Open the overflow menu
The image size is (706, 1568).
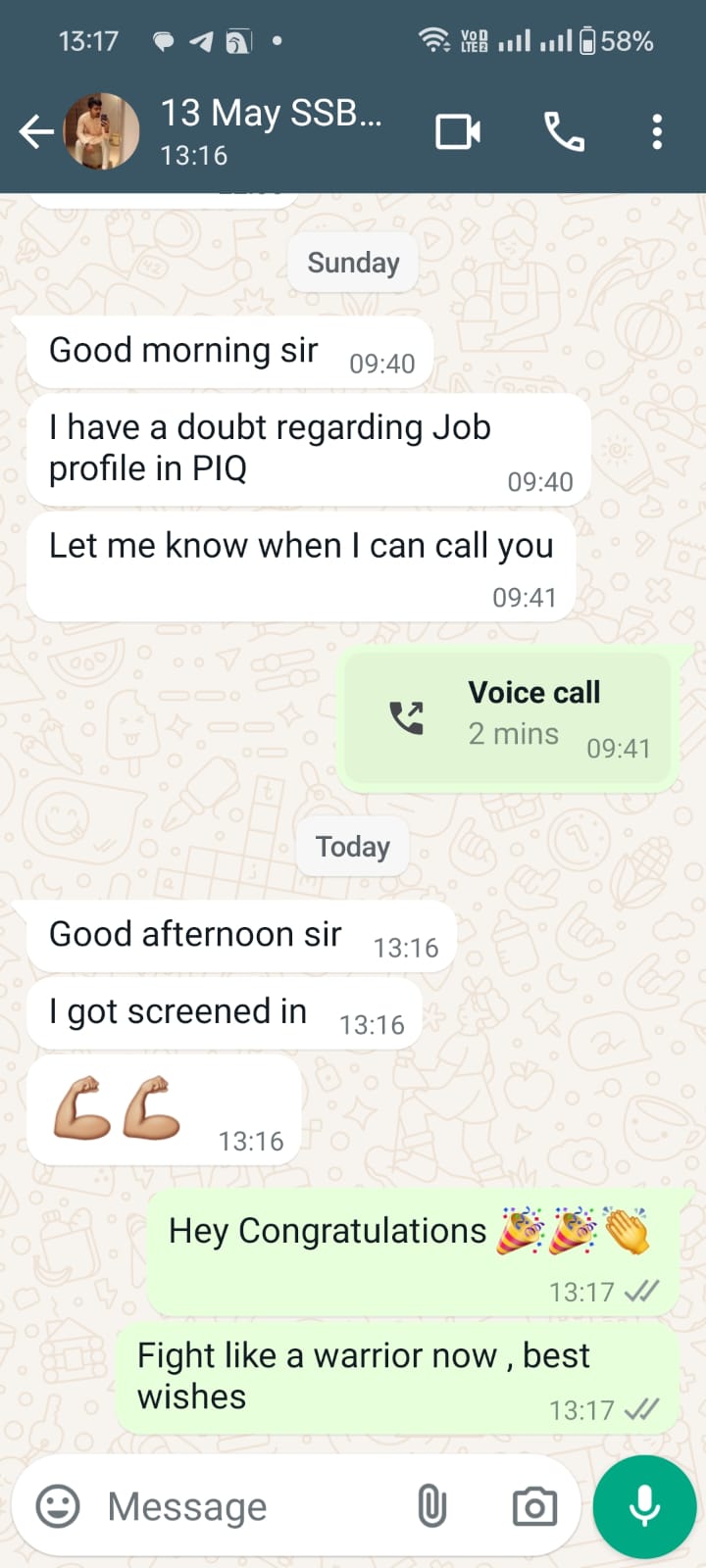[x=657, y=131]
